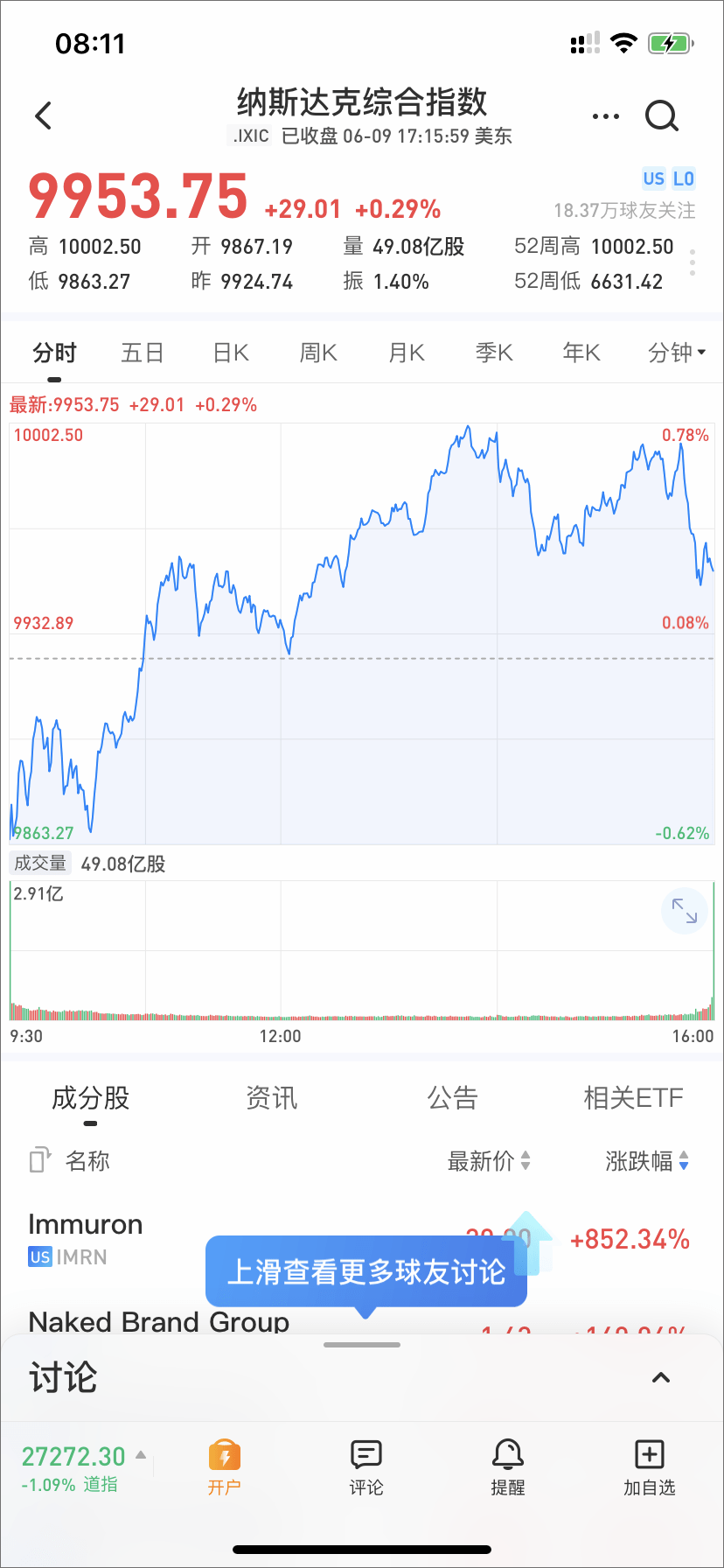Open the 公告 tab

452,1097
